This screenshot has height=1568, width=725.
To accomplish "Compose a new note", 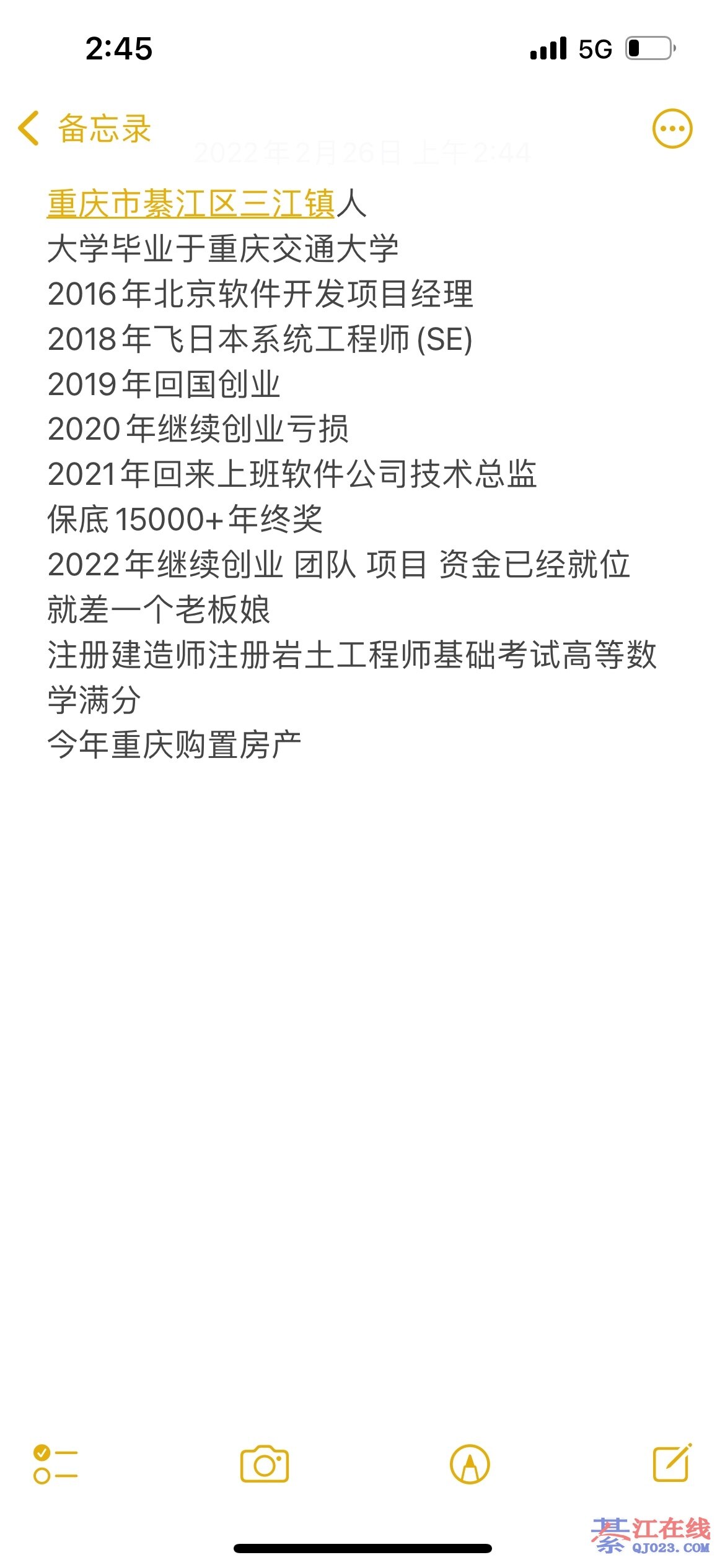I will (672, 1463).
